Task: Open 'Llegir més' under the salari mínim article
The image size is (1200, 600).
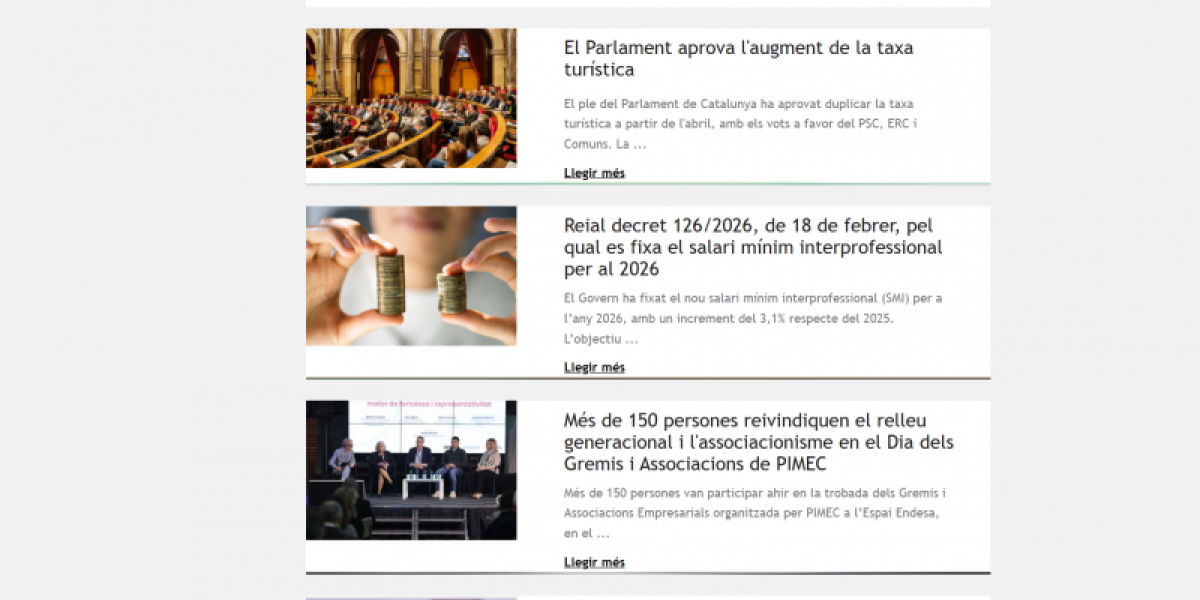Action: pos(594,367)
